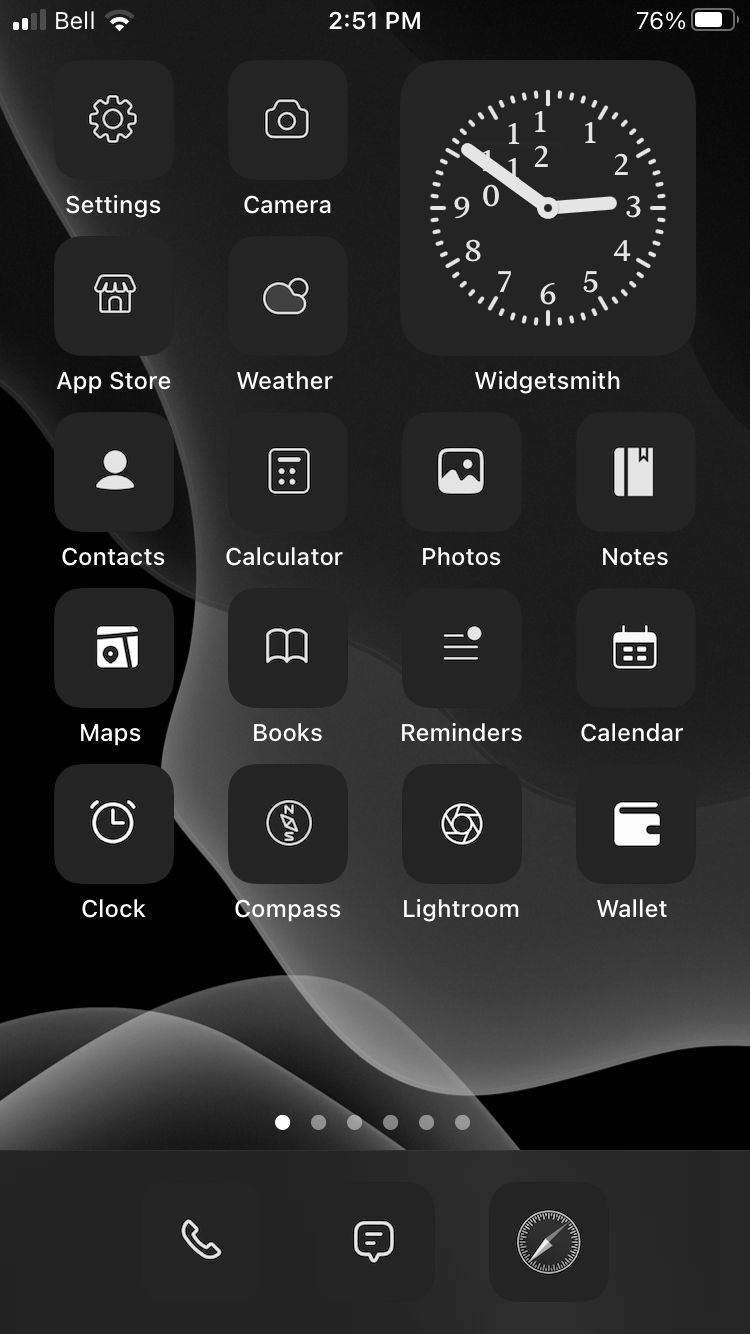The image size is (750, 1334).
Task: Check the Weather app
Action: coord(287,297)
